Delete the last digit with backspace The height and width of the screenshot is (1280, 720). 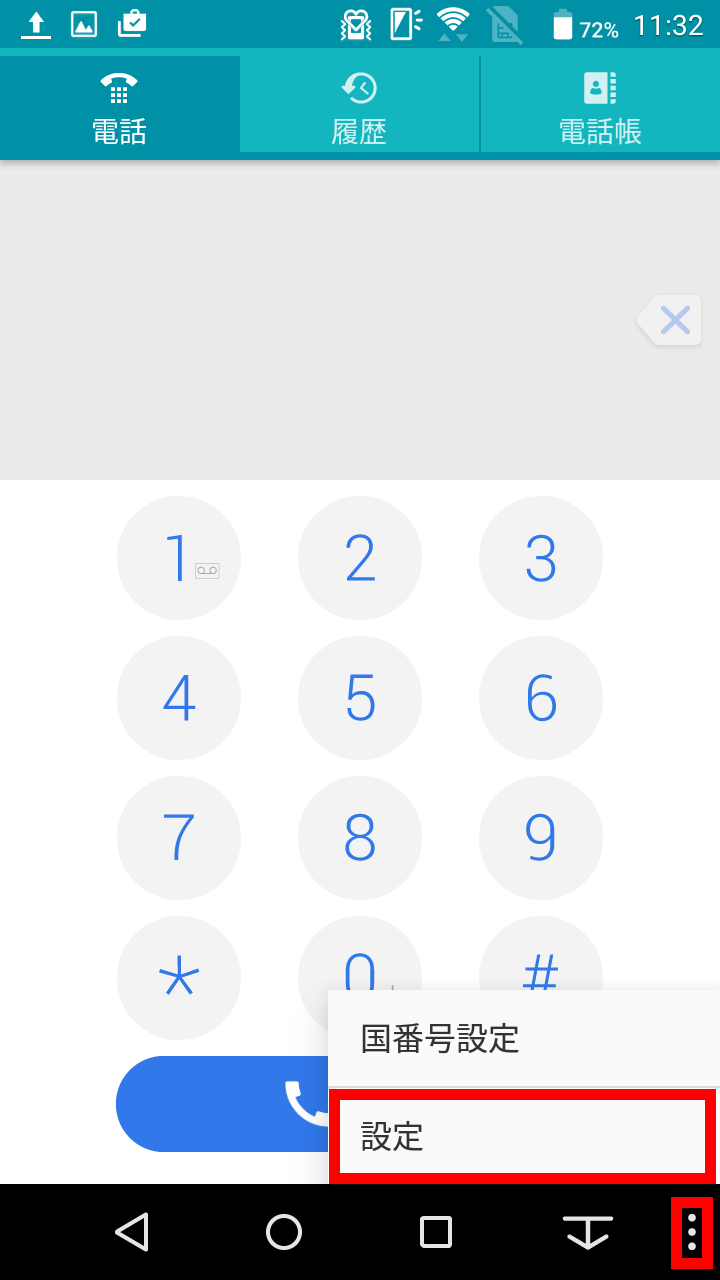[x=669, y=320]
